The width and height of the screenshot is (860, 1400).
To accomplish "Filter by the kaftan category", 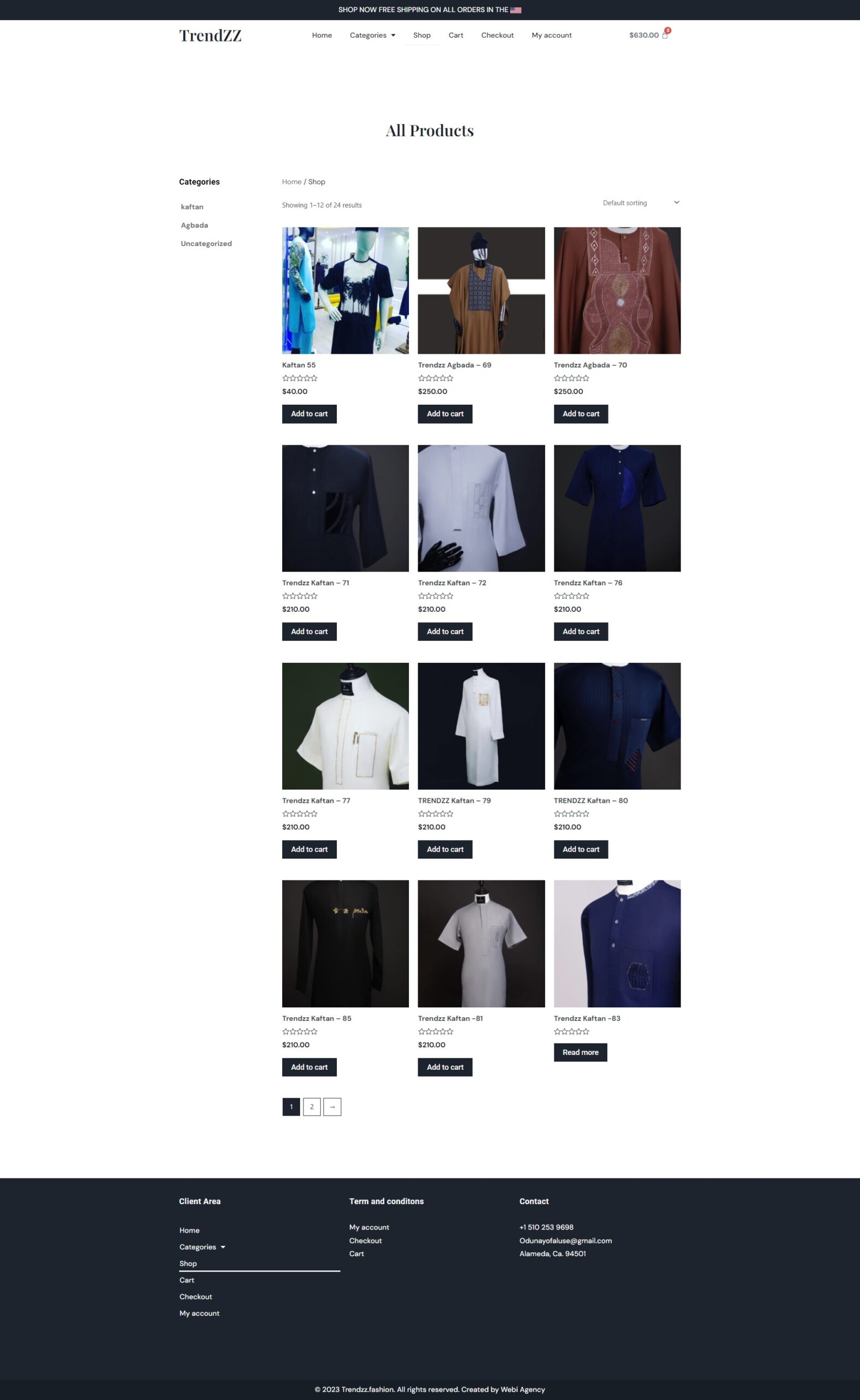I will pyautogui.click(x=192, y=207).
